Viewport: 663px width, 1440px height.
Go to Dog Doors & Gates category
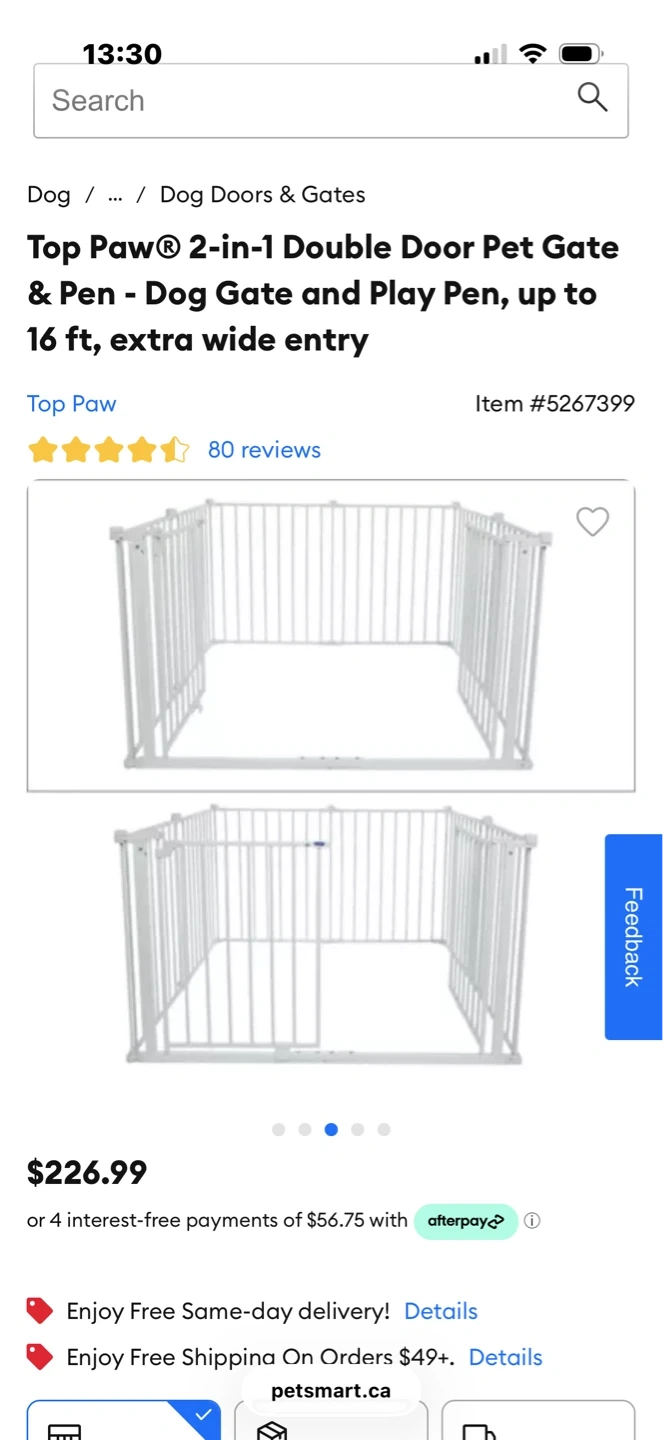pyautogui.click(x=262, y=195)
